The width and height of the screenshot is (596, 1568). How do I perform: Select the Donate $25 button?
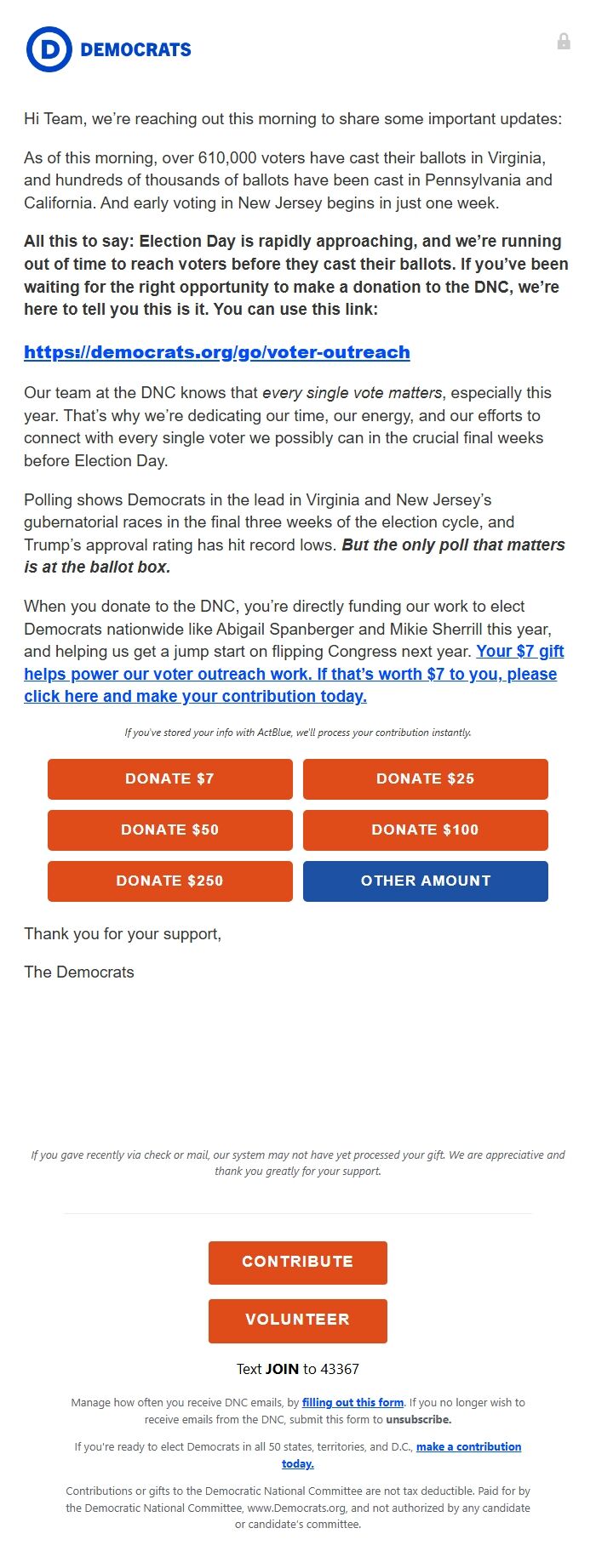click(x=425, y=778)
